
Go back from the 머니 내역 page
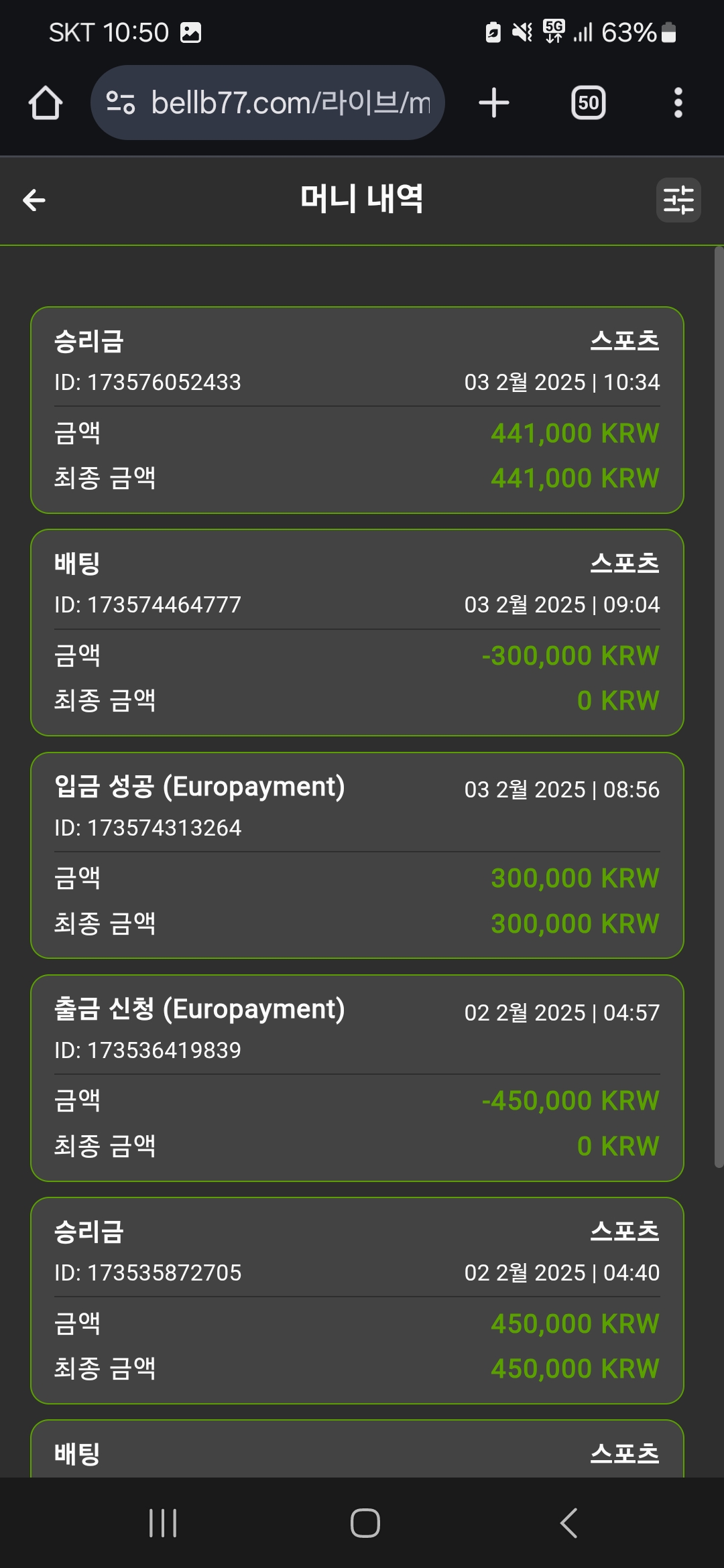pyautogui.click(x=34, y=200)
